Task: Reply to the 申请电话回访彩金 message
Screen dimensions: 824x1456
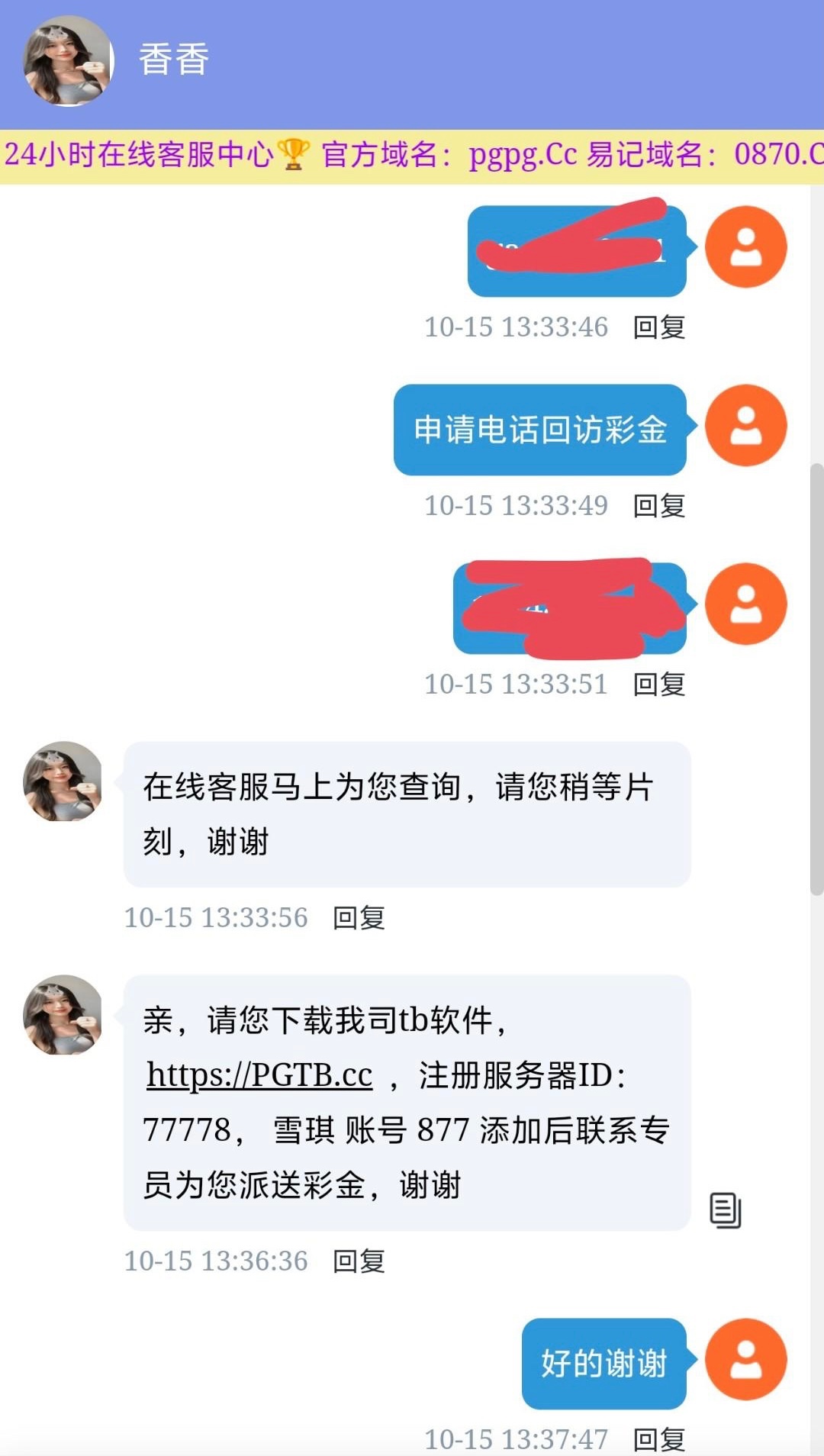Action: 659,505
